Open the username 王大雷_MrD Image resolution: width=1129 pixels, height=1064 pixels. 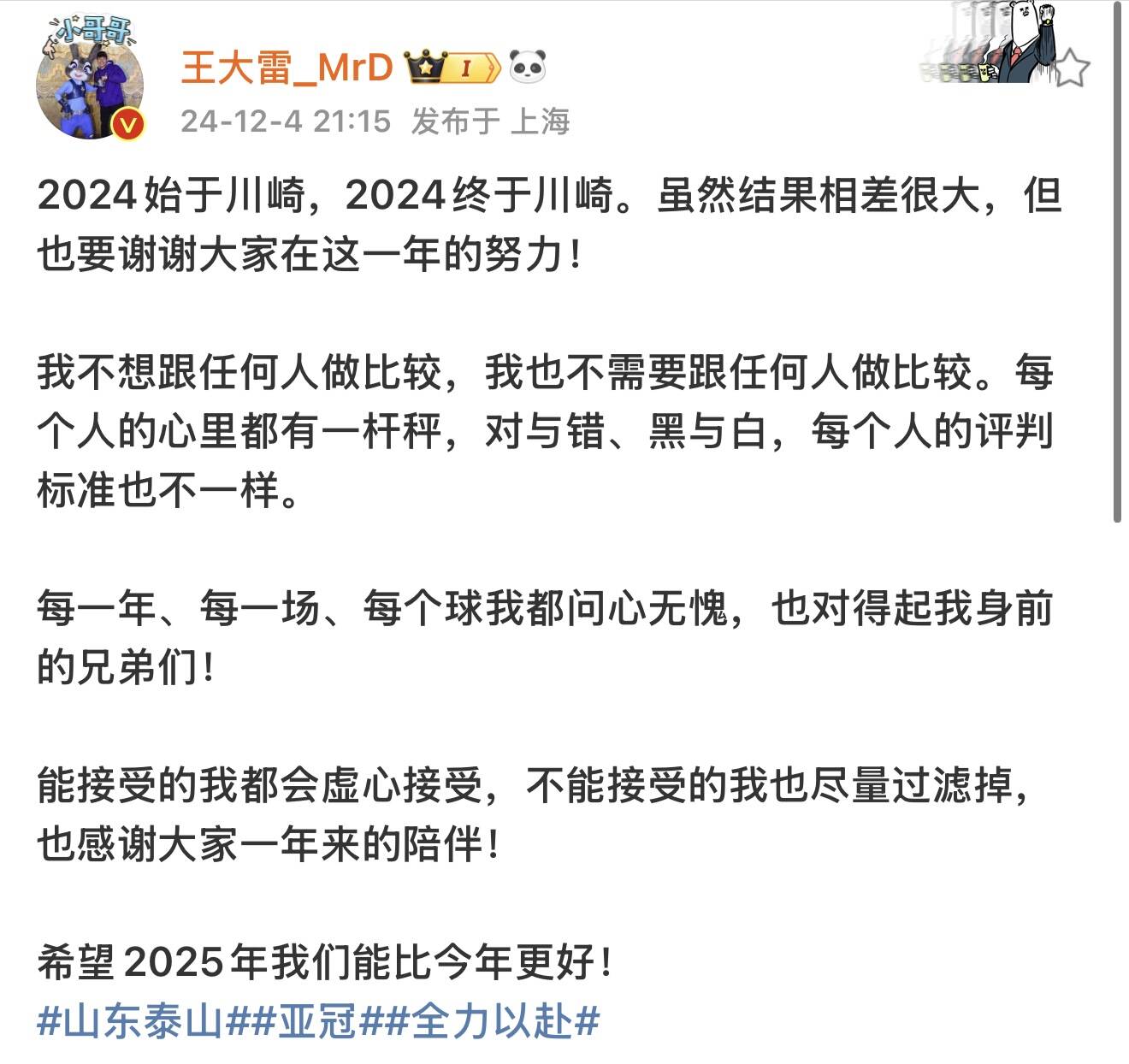click(x=287, y=68)
